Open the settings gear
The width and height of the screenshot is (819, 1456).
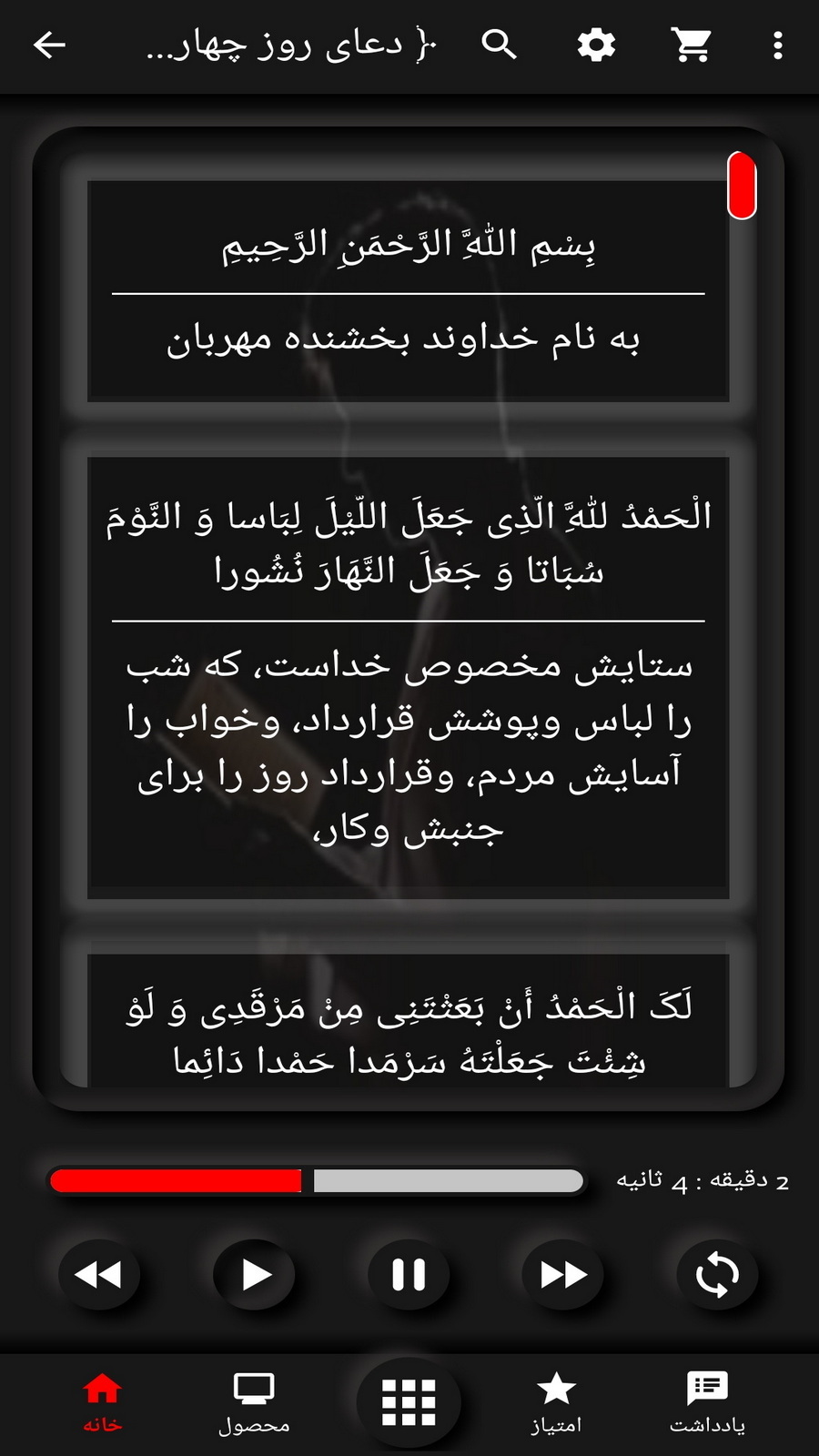point(596,45)
